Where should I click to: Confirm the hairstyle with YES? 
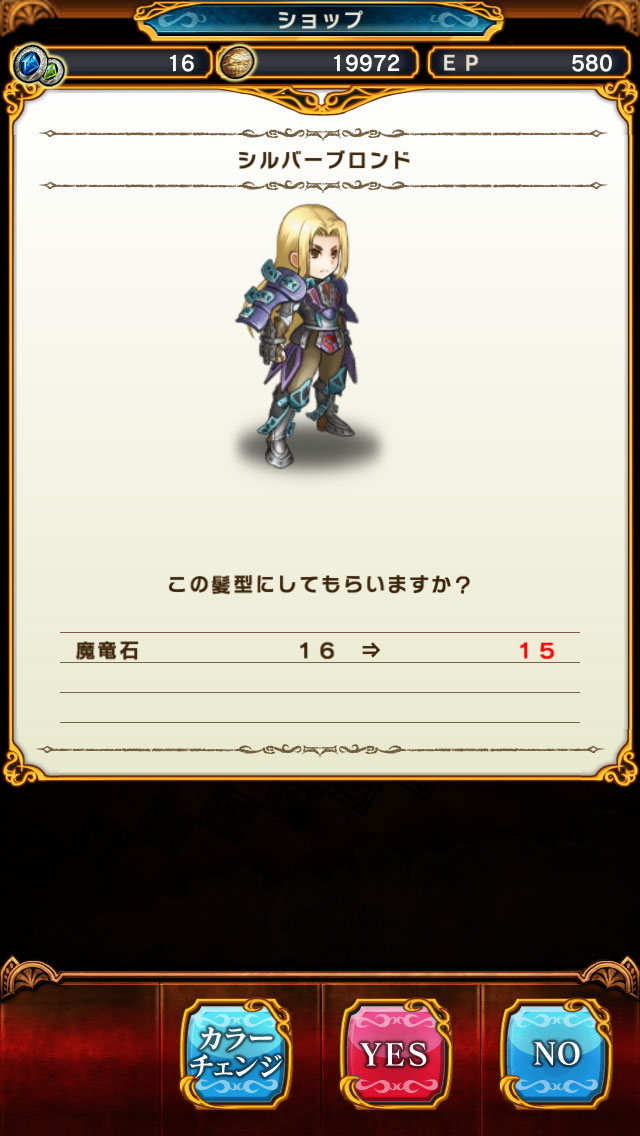[395, 1053]
